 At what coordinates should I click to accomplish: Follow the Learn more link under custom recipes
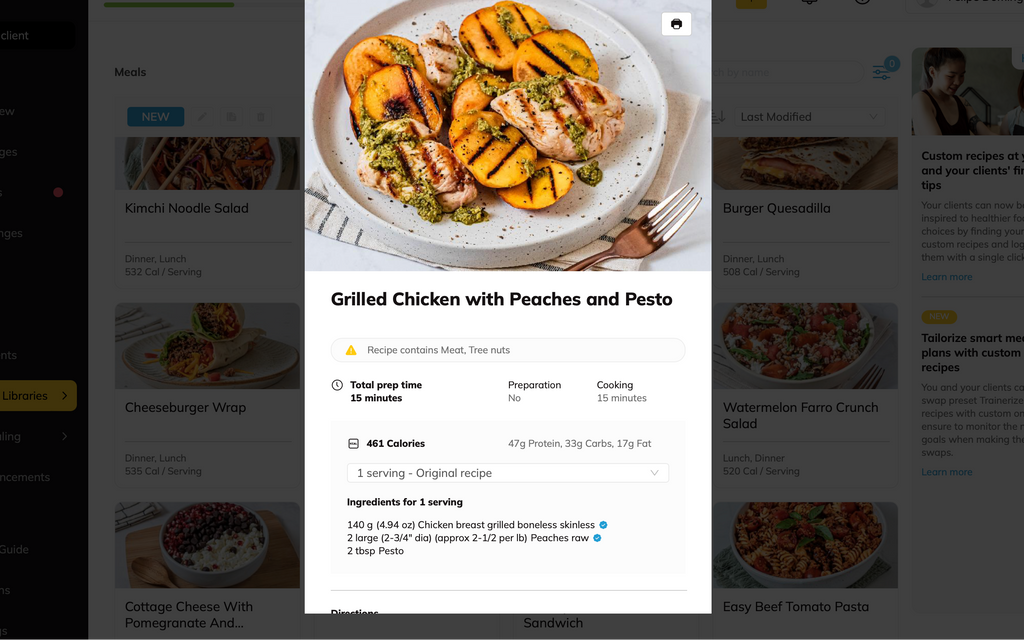point(946,277)
